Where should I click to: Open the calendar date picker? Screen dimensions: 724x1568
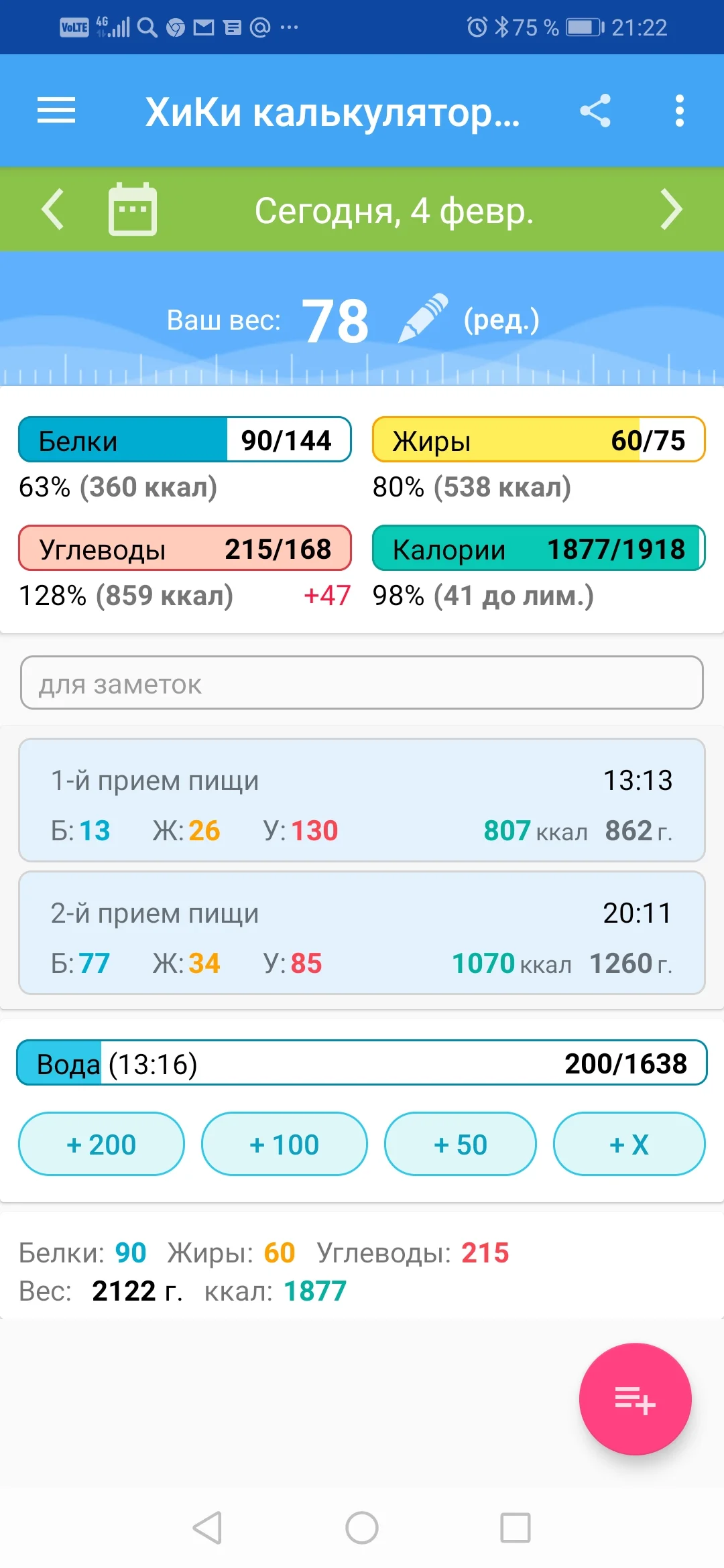click(x=131, y=209)
